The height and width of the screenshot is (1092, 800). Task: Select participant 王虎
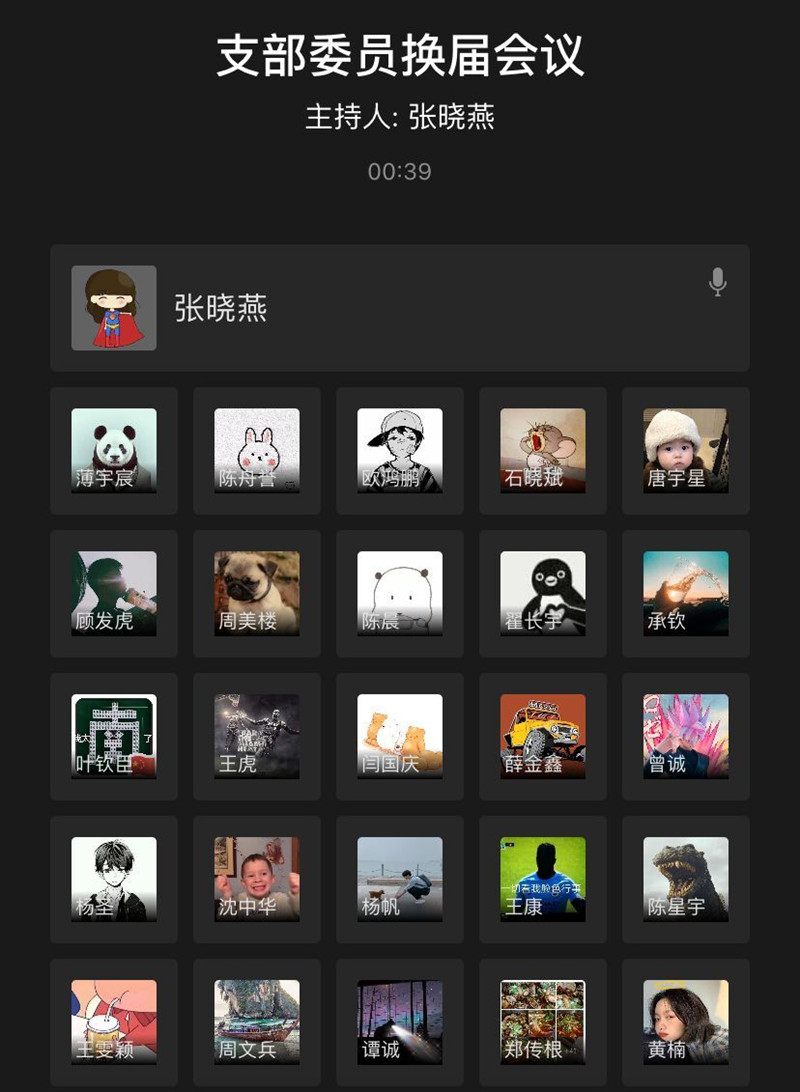(257, 737)
